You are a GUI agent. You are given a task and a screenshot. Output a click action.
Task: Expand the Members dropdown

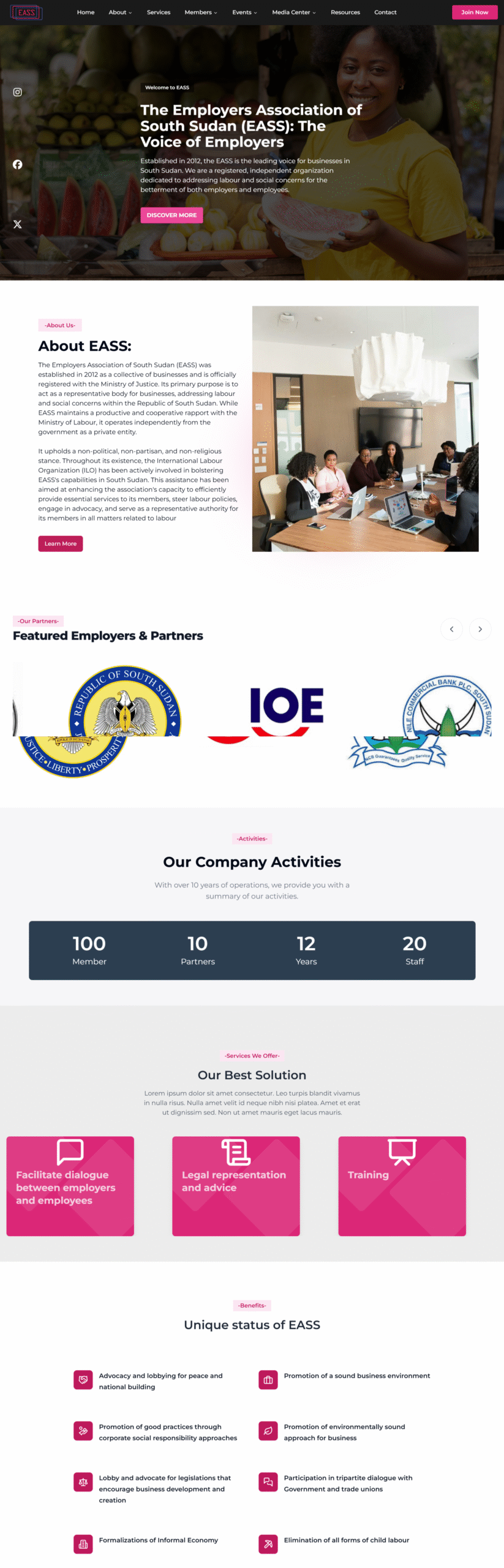click(x=201, y=12)
